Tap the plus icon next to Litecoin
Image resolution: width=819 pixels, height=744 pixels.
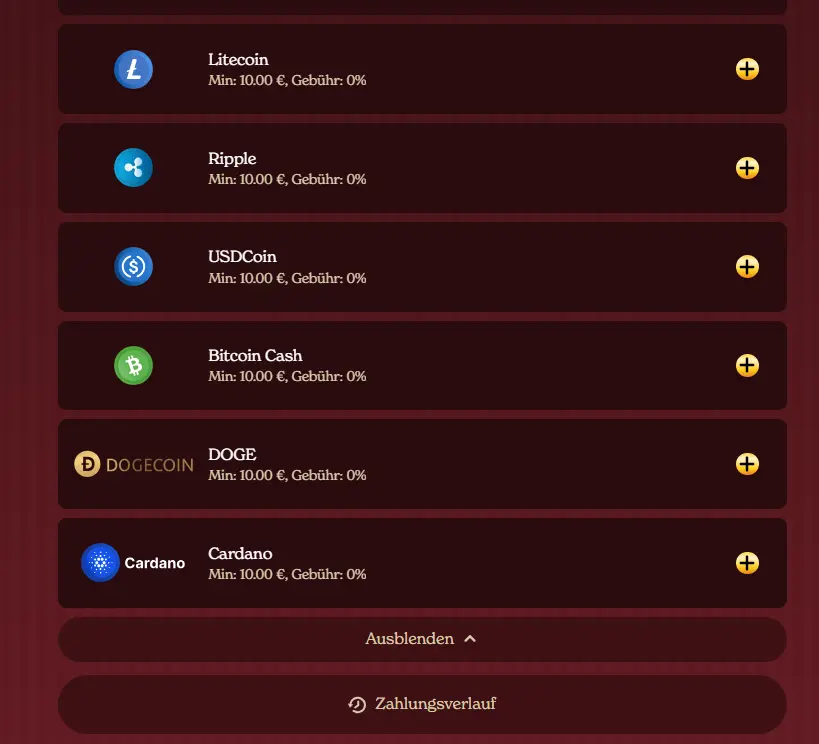[747, 69]
